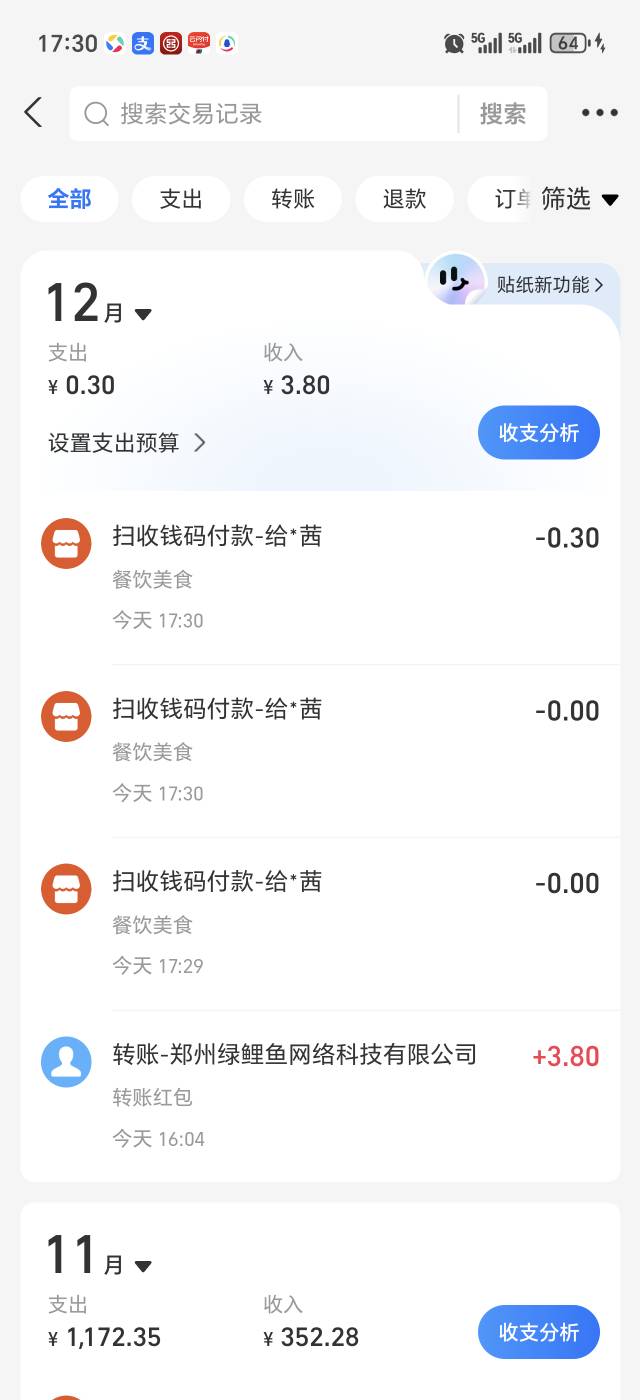
Task: Switch to the 支出 tab
Action: (181, 199)
